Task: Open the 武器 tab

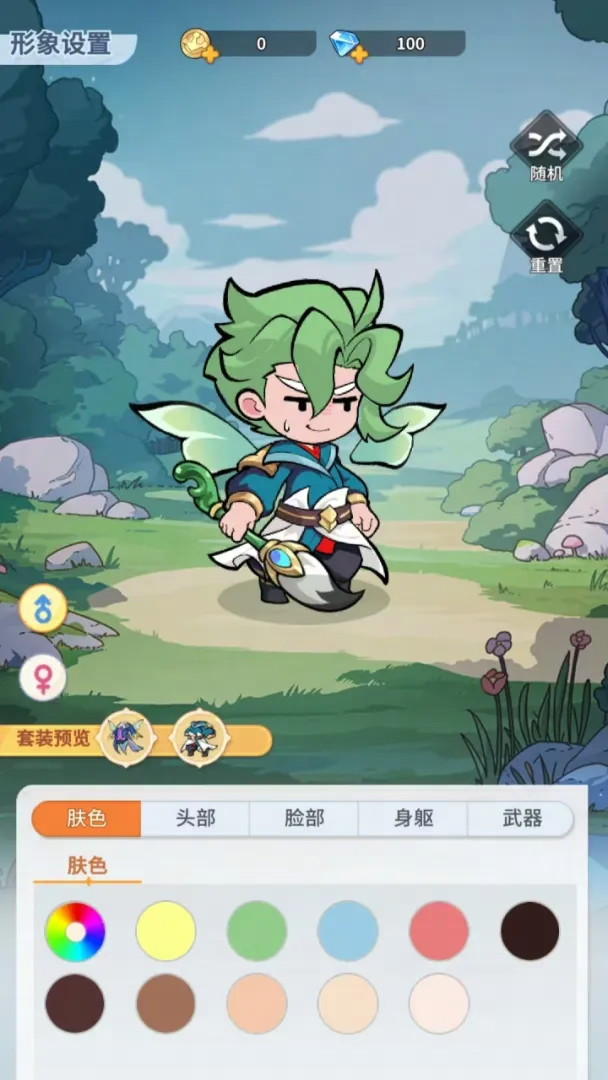Action: pyautogui.click(x=521, y=818)
